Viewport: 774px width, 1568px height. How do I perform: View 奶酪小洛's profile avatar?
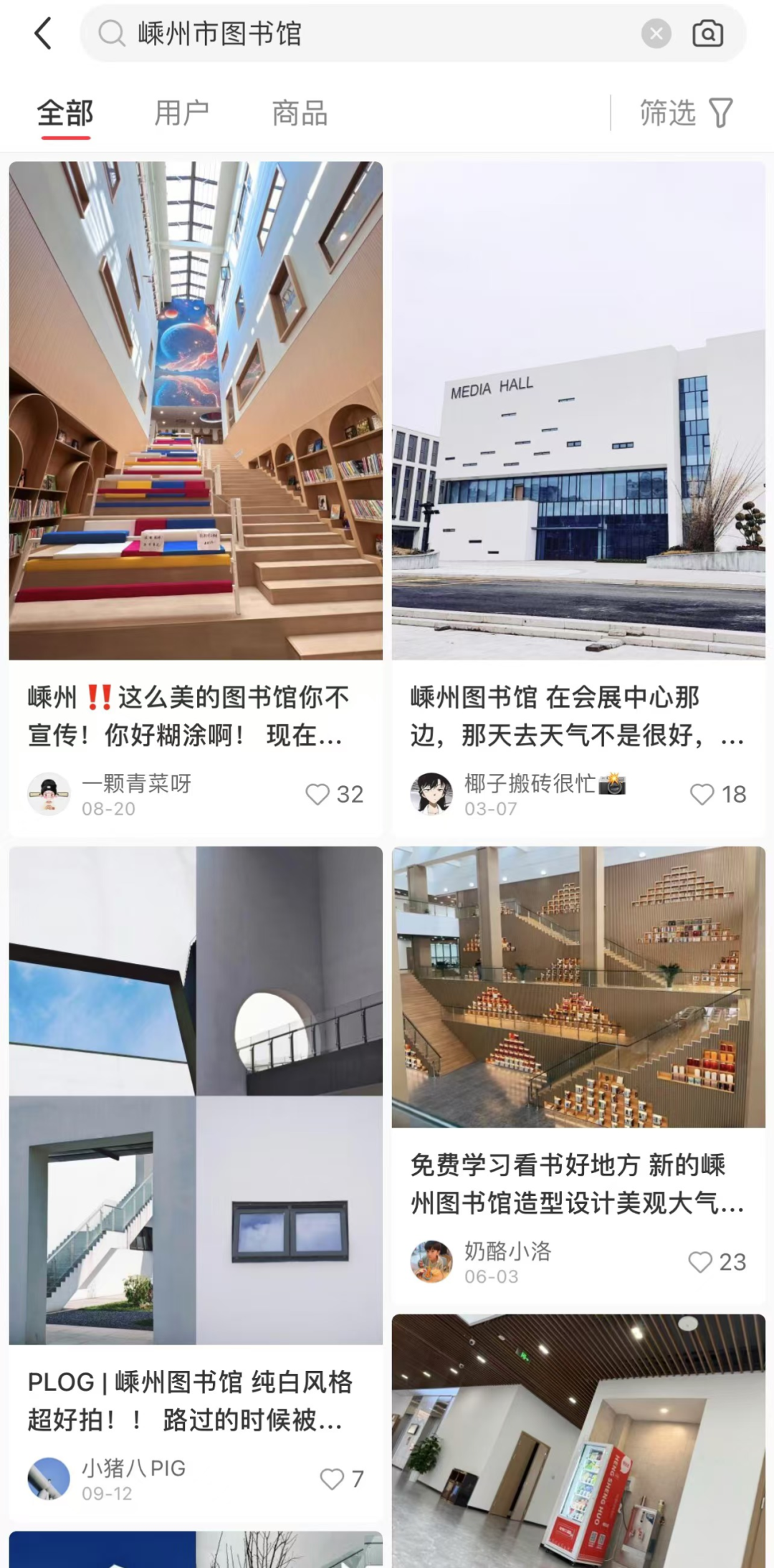pyautogui.click(x=431, y=1262)
